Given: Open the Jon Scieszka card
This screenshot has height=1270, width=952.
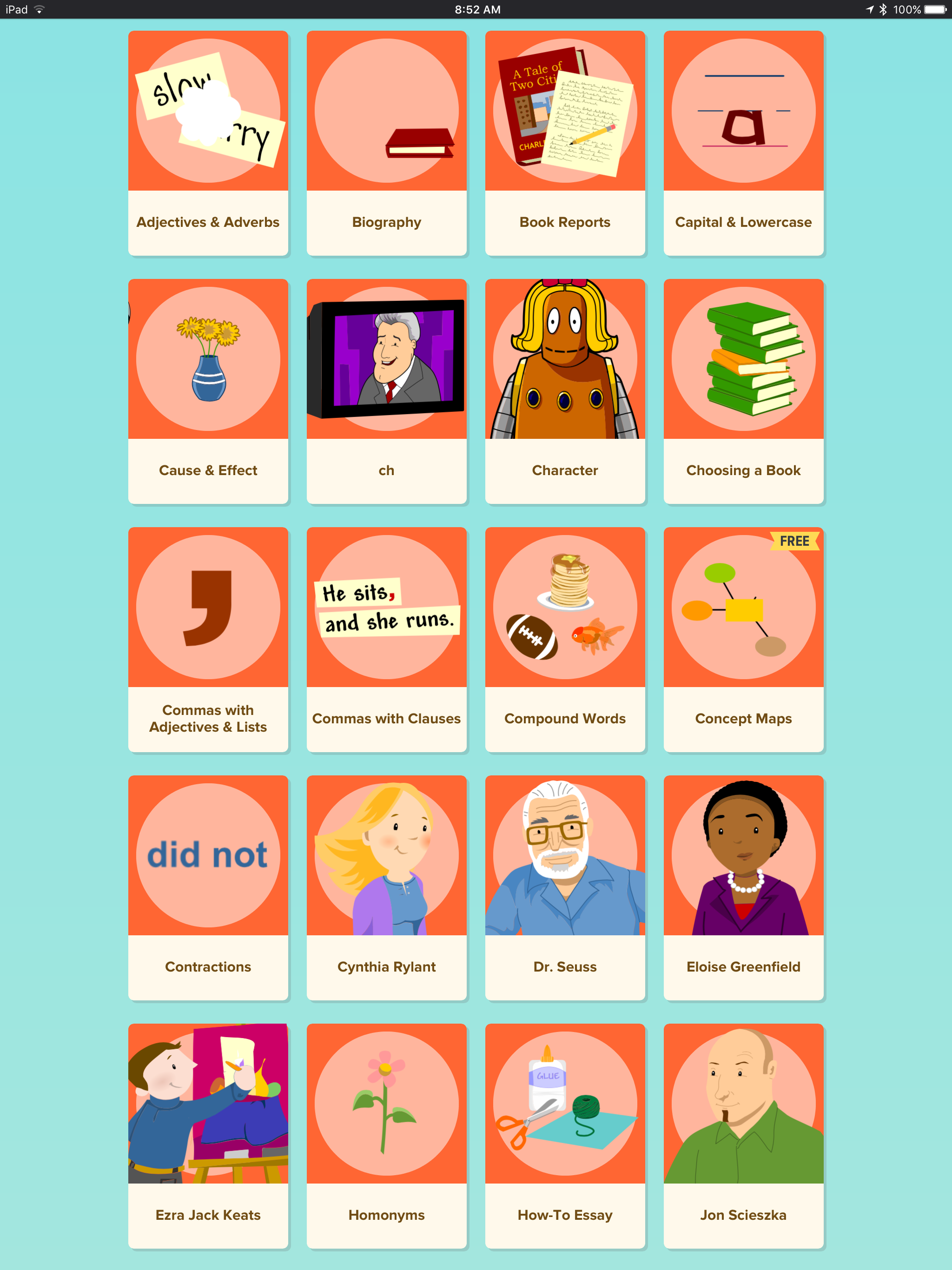Looking at the screenshot, I should 744,1136.
